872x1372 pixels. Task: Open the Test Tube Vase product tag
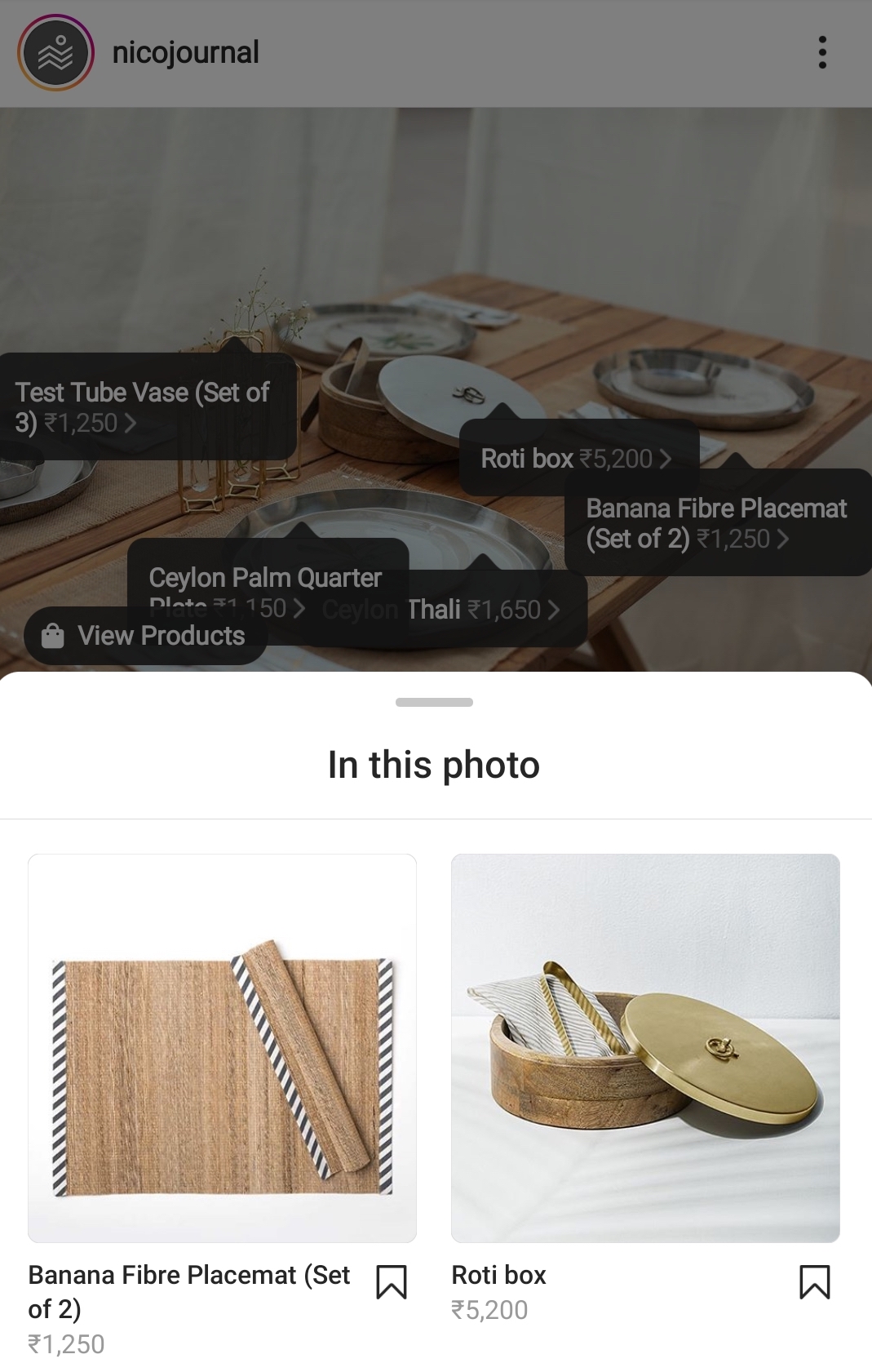[x=143, y=407]
